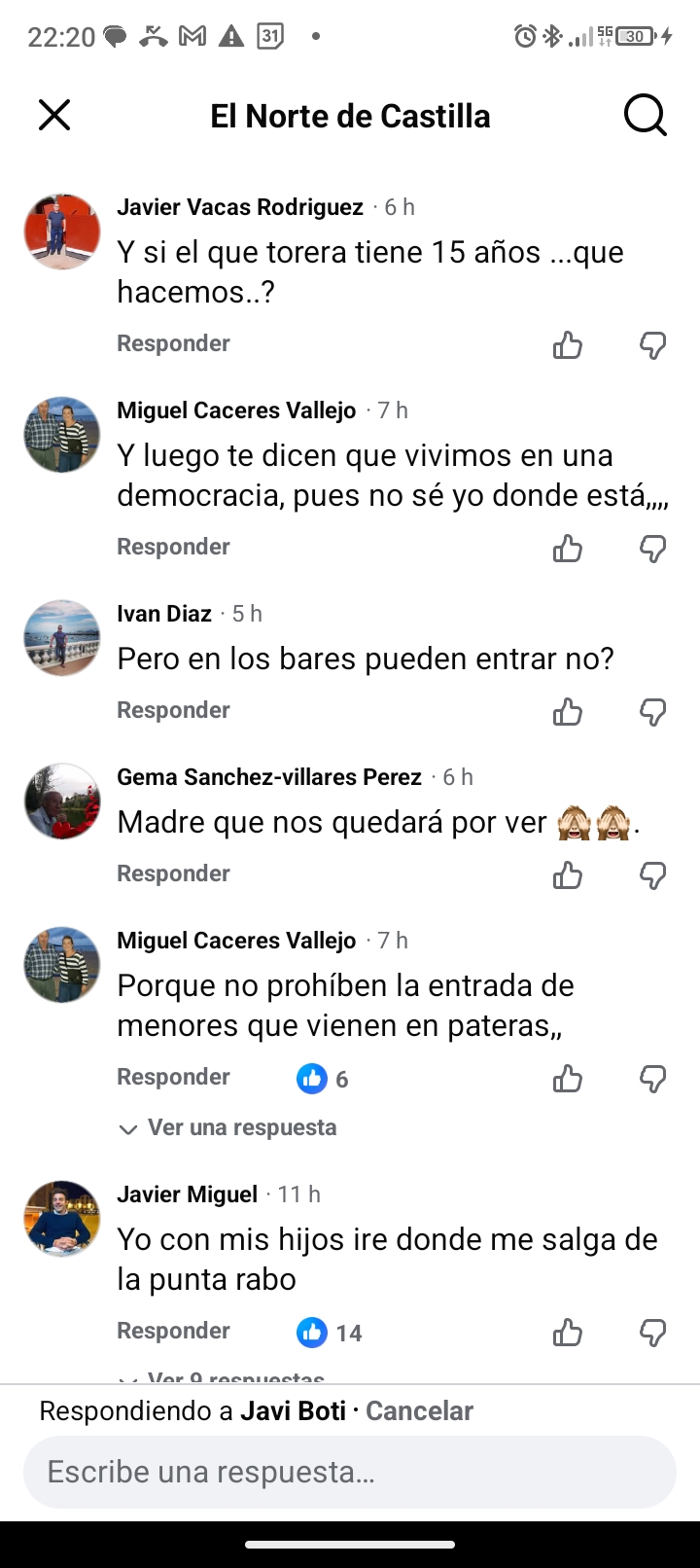Open search in the comments header
Viewport: 700px width, 1568px height.
(x=645, y=116)
